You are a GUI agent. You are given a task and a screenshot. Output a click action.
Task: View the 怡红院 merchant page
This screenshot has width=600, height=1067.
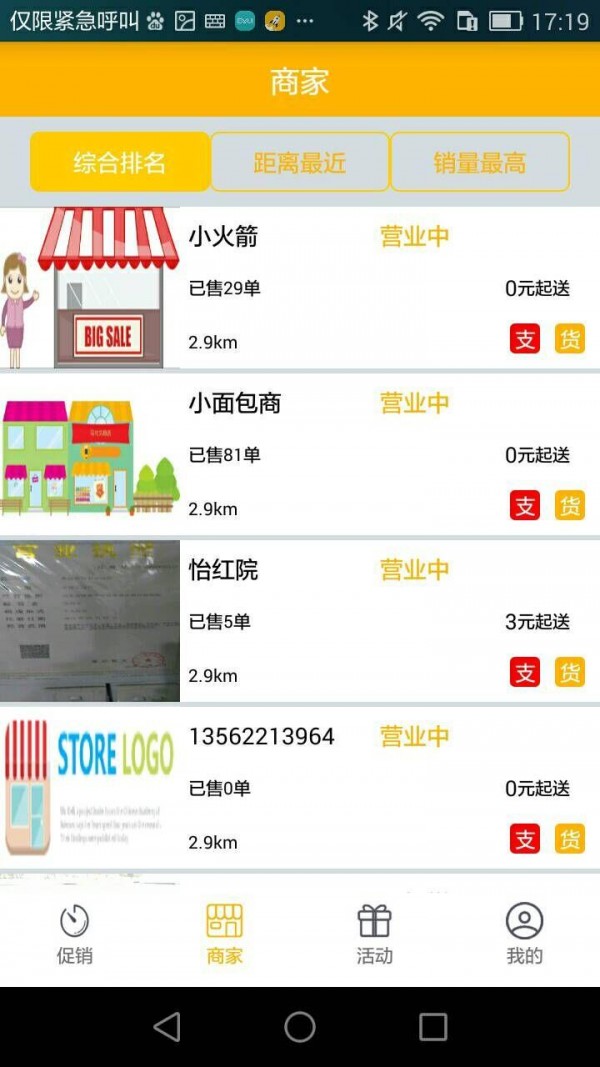click(x=300, y=621)
